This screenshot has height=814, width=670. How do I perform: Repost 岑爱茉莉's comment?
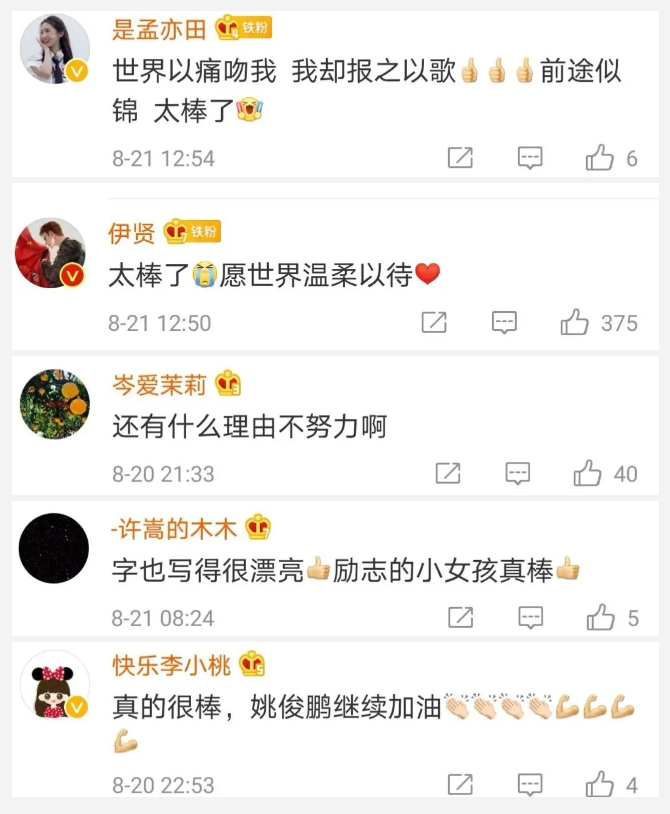[447, 473]
